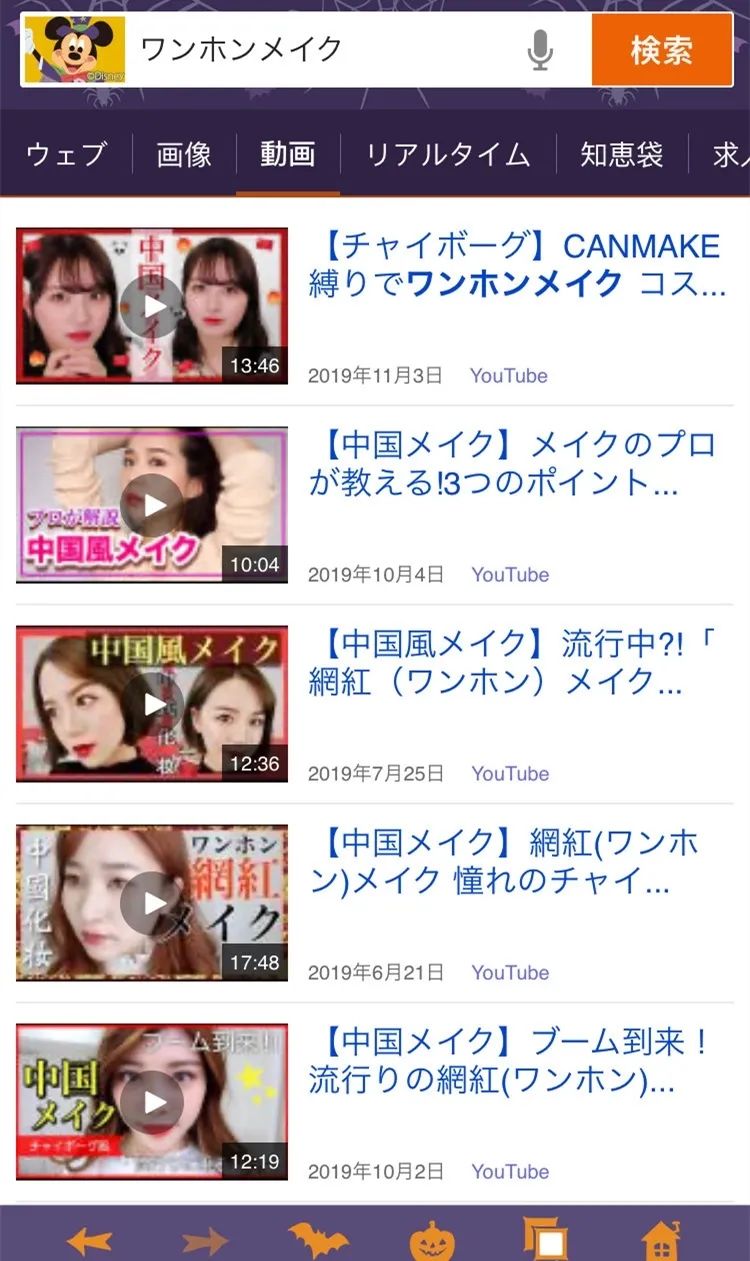Open the リアルタイム tab
750x1261 pixels.
pyautogui.click(x=448, y=154)
